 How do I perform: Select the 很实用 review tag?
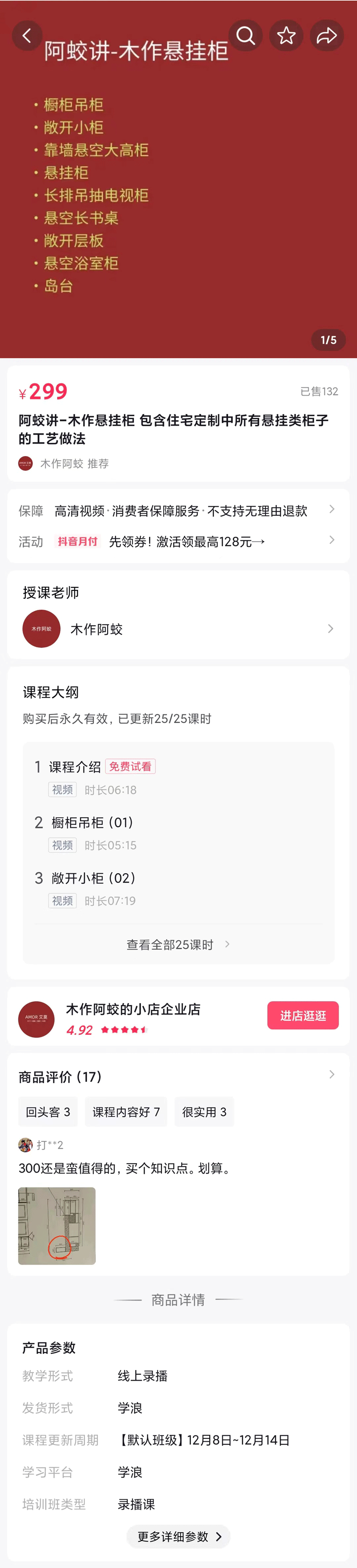pos(204,1112)
